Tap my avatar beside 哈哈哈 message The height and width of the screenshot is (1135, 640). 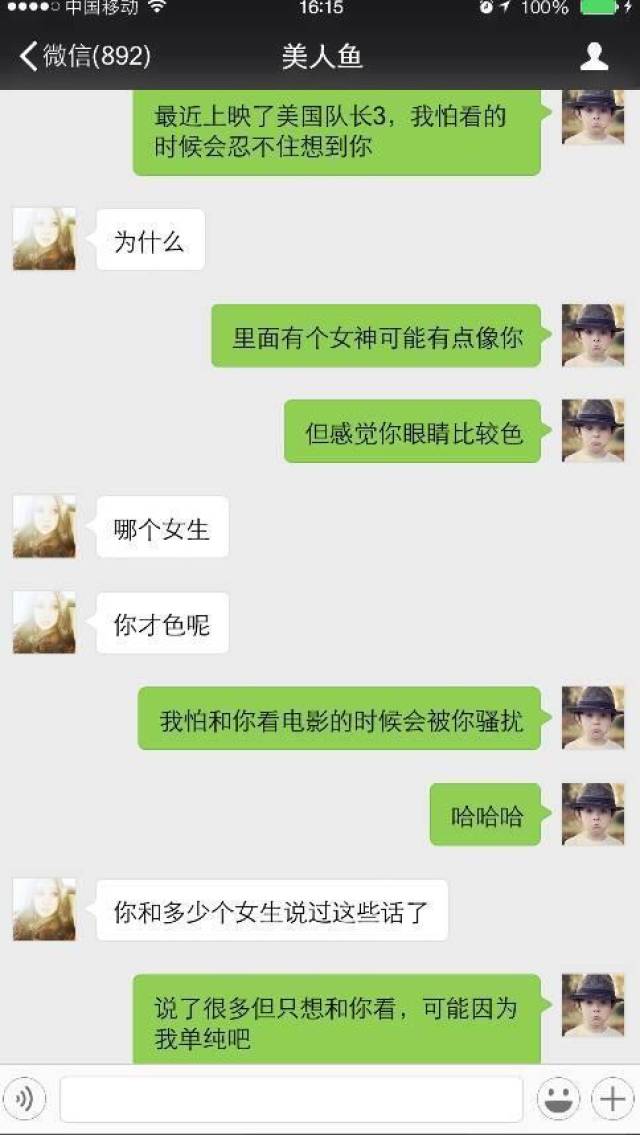[593, 814]
